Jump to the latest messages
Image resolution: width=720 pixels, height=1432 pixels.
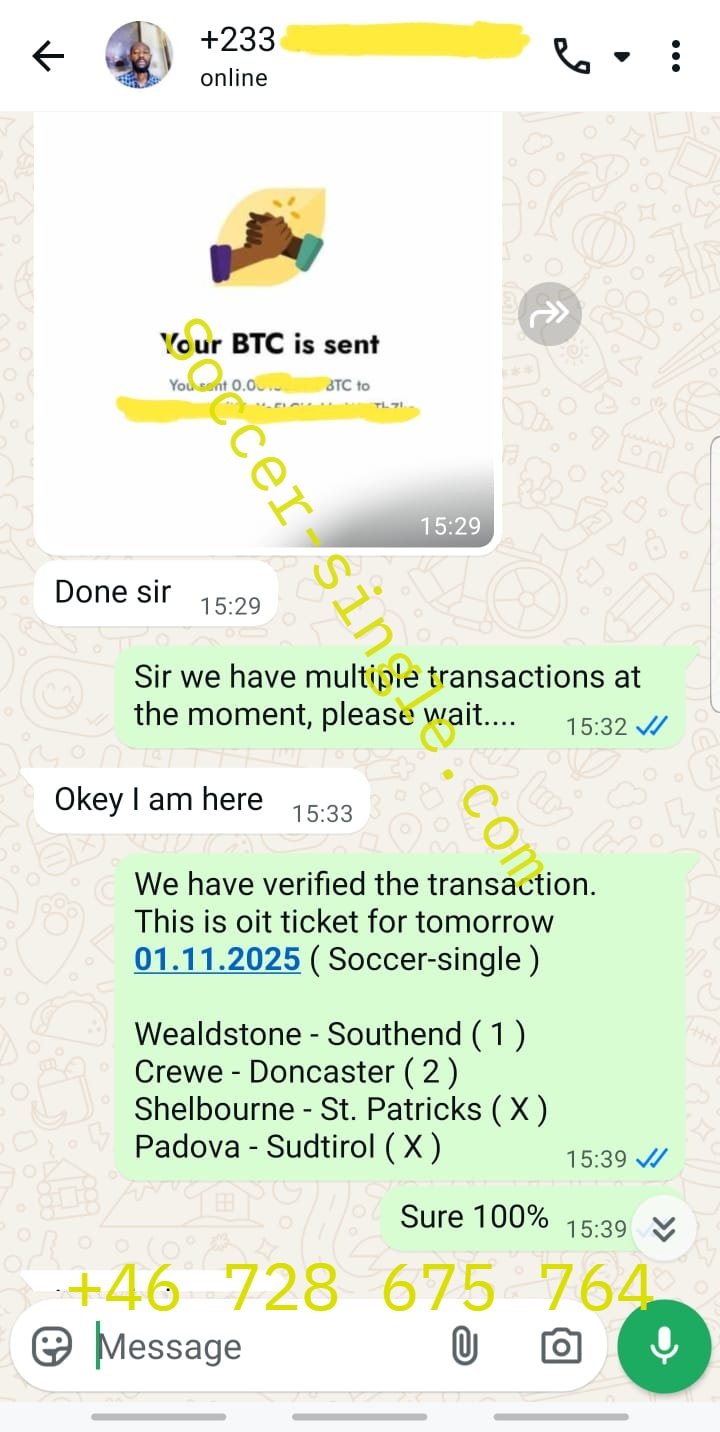coord(664,1229)
